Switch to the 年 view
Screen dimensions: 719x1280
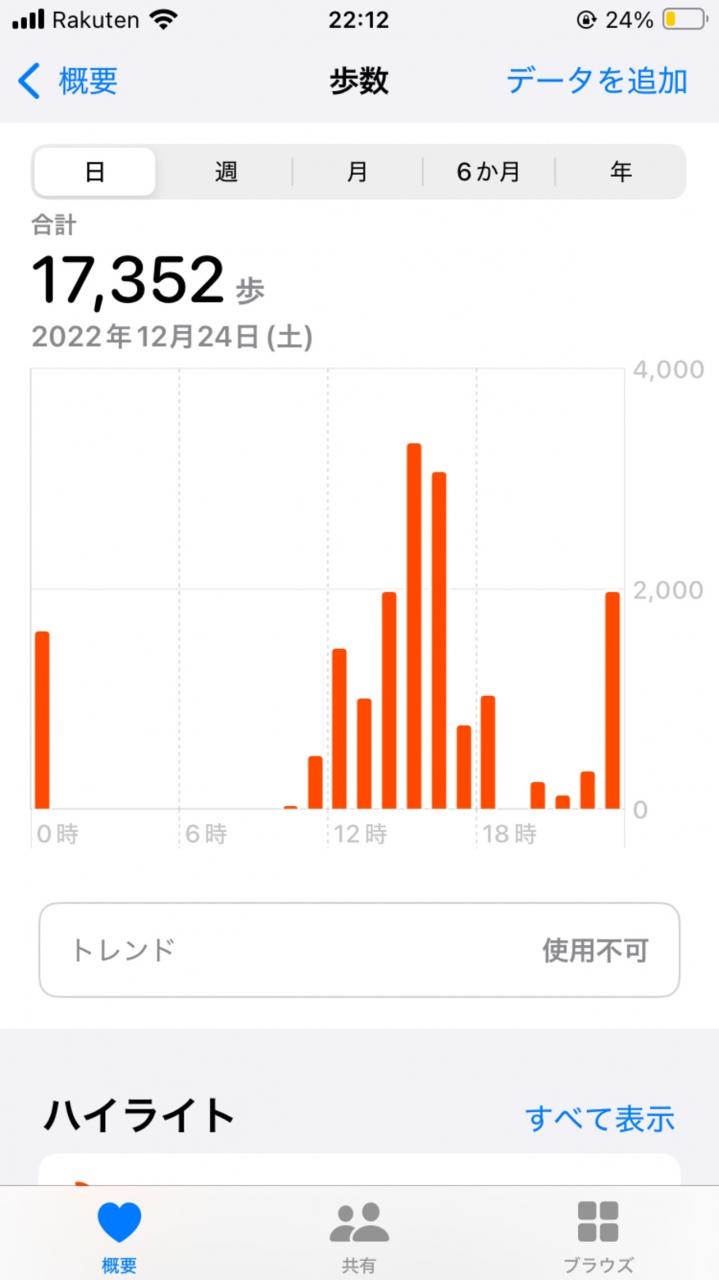[621, 172]
